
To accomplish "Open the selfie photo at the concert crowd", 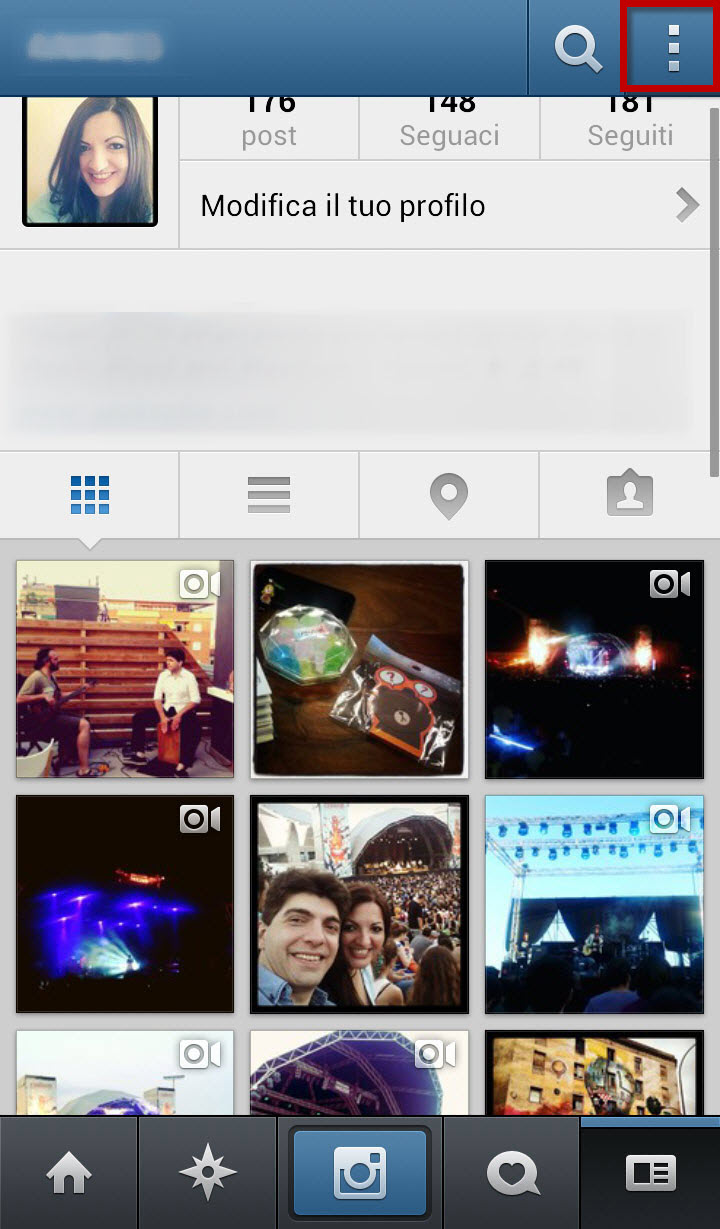I will click(x=359, y=904).
